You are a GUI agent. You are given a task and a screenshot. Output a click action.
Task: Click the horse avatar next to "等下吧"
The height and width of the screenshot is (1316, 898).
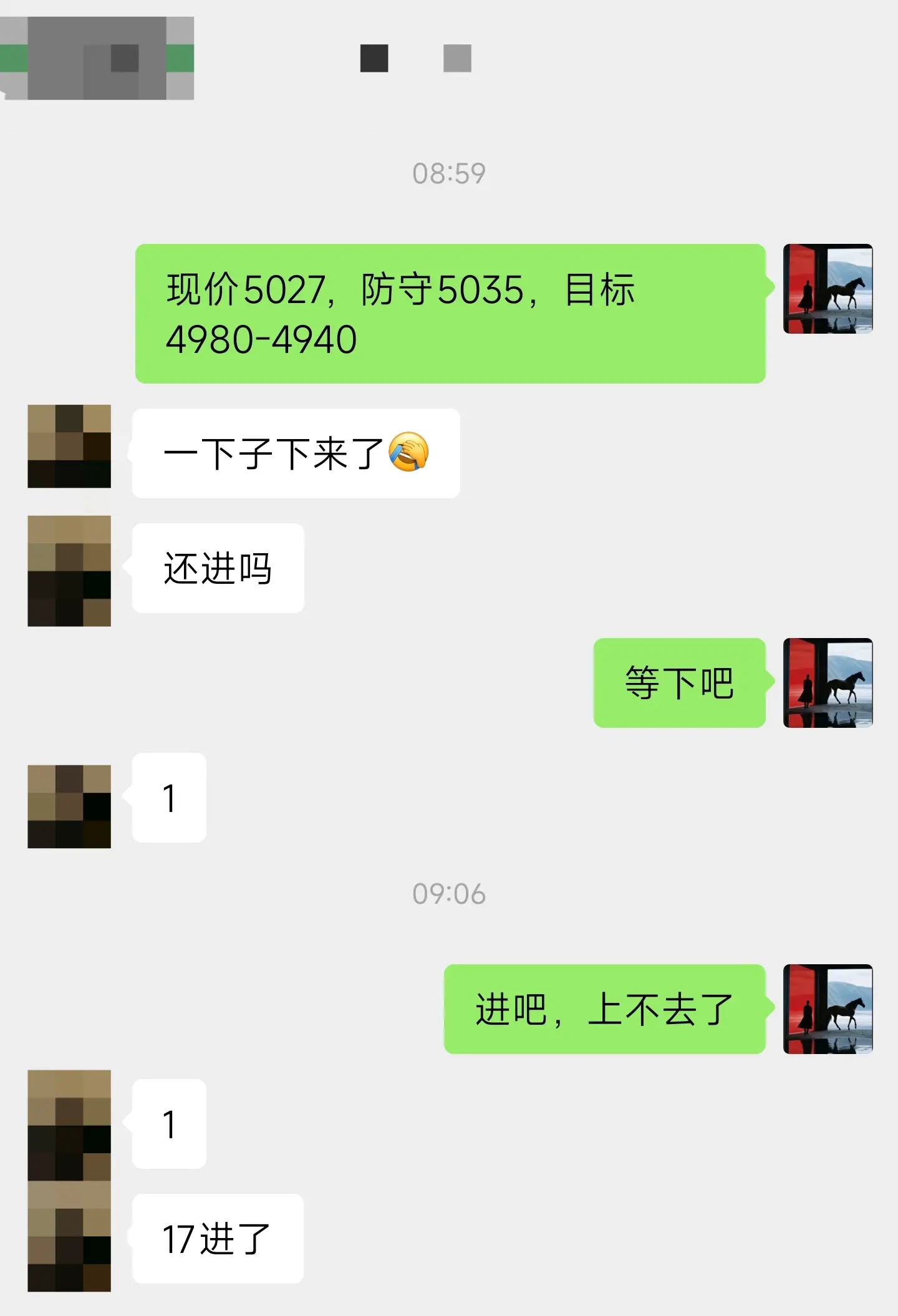(827, 682)
